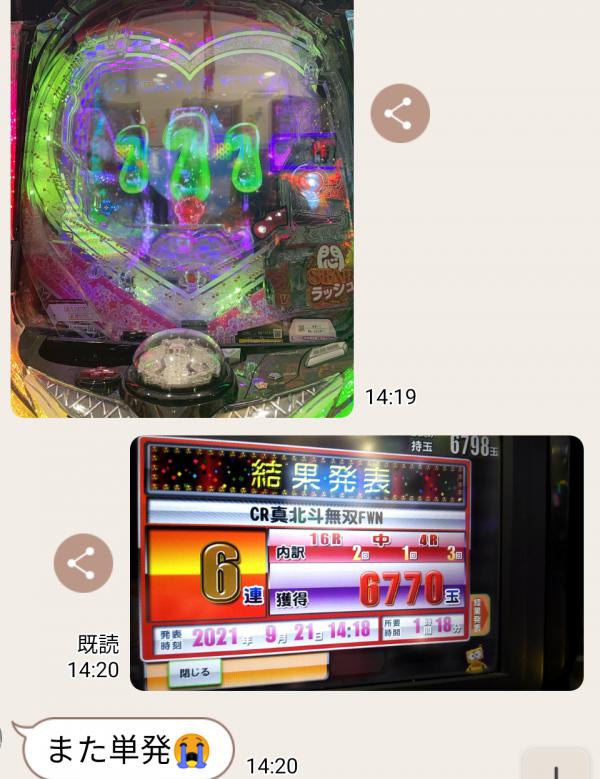Share the pachinko machine photo from 14:19
Viewport: 600px width, 779px height.
[400, 113]
